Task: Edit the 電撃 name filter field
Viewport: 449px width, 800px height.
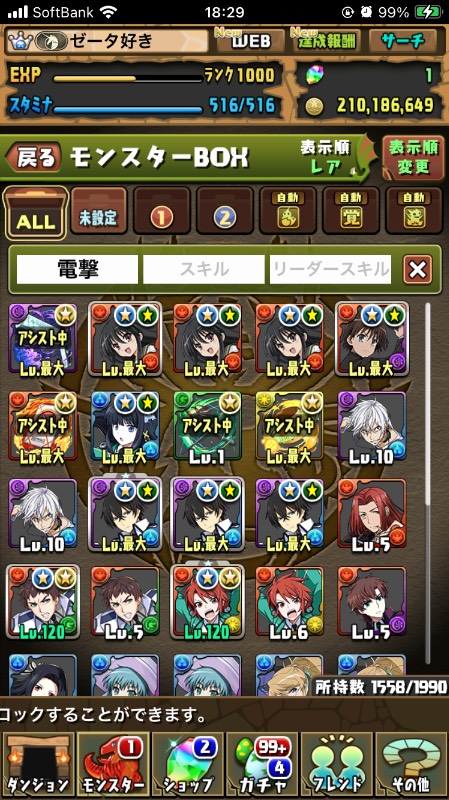Action: [x=78, y=269]
